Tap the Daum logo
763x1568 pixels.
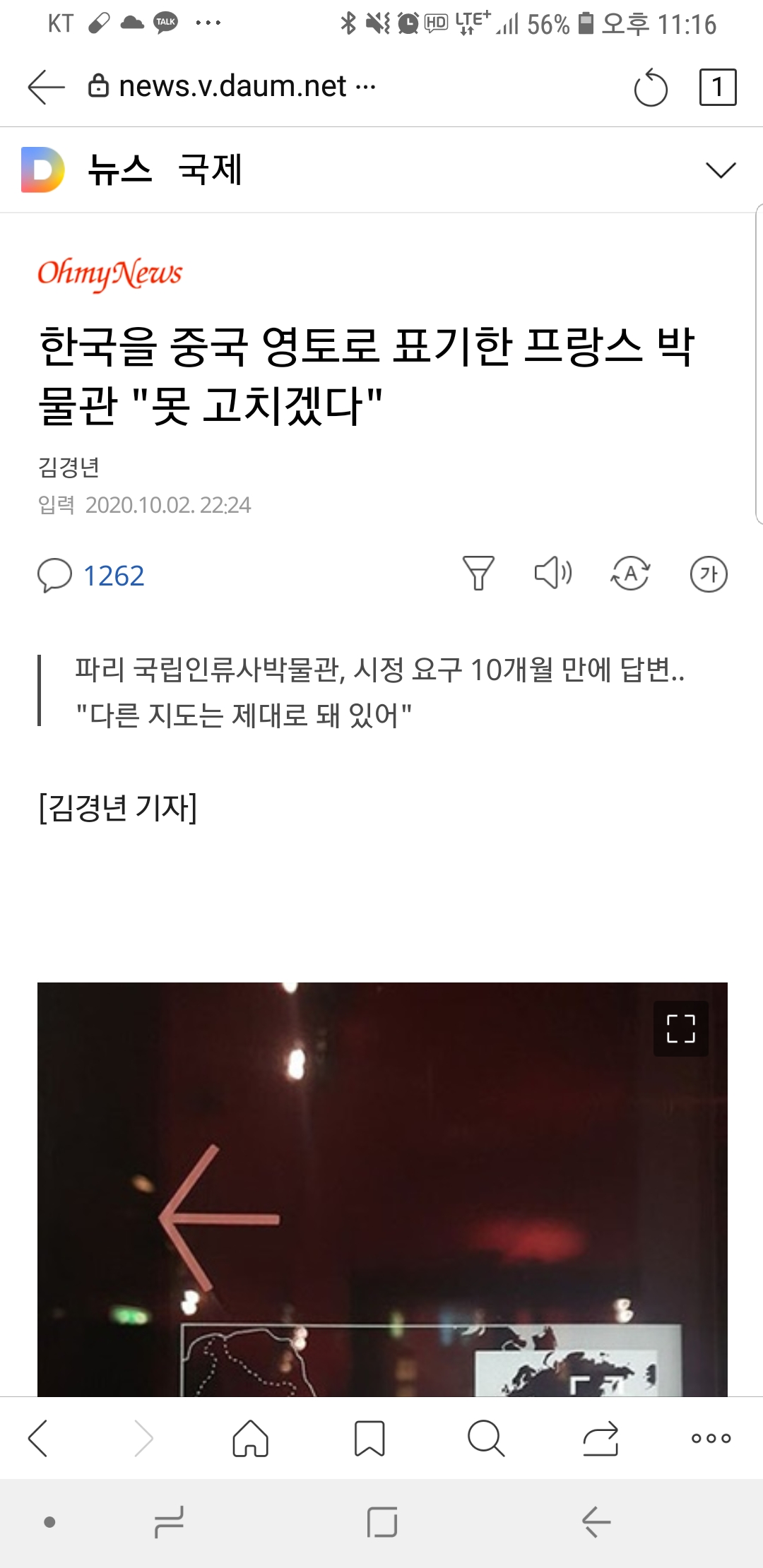coord(43,170)
